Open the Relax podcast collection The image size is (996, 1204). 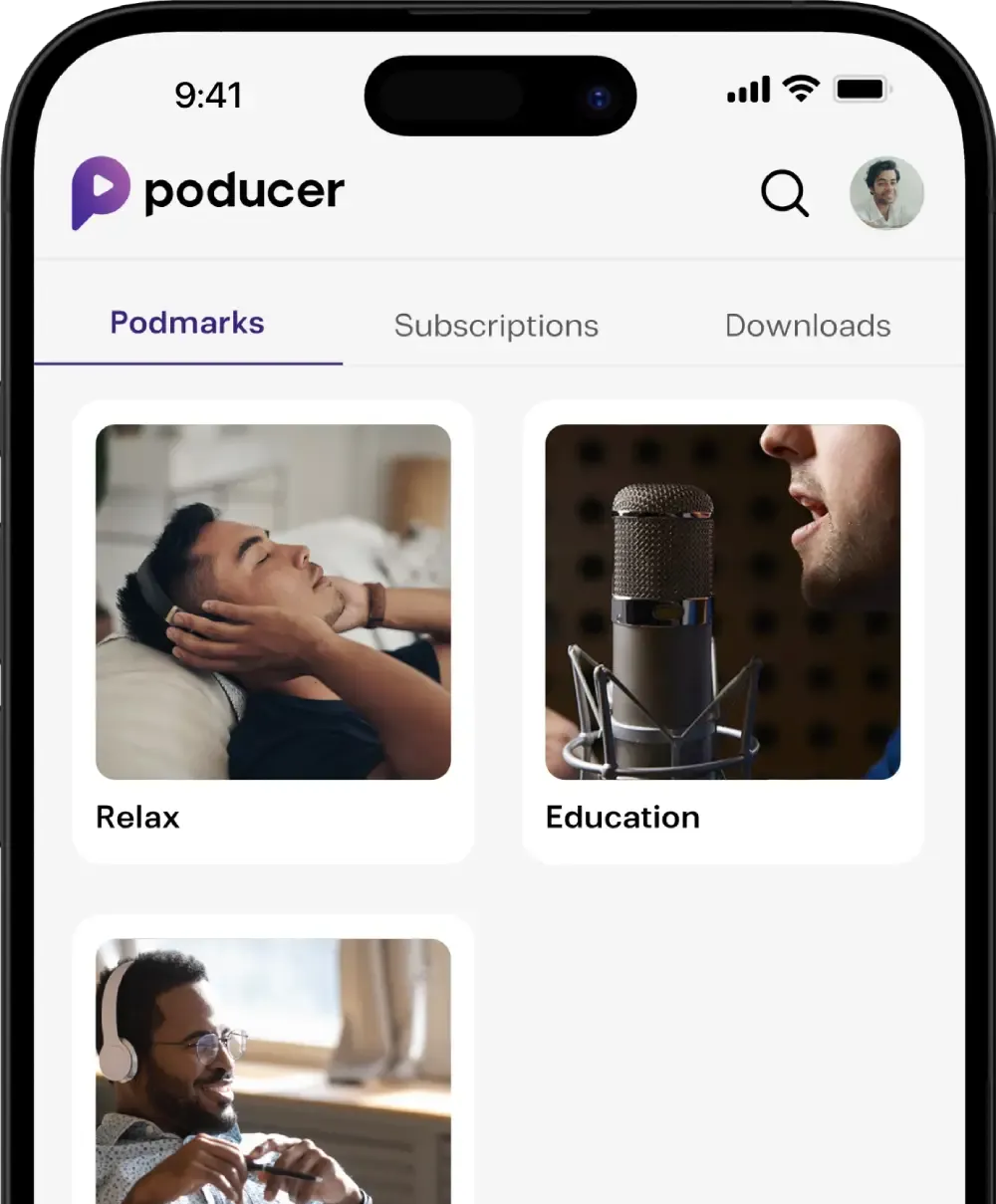click(273, 627)
